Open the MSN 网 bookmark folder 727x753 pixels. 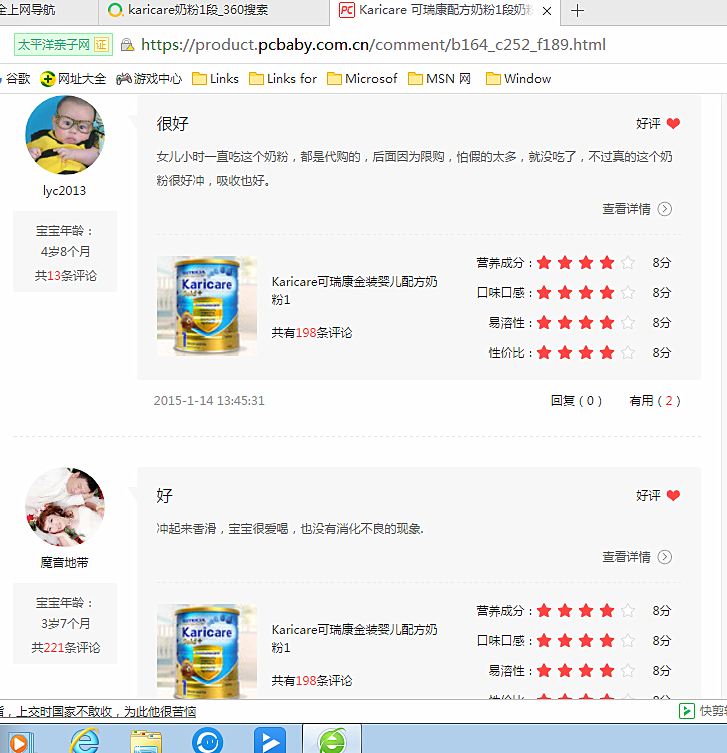point(439,78)
